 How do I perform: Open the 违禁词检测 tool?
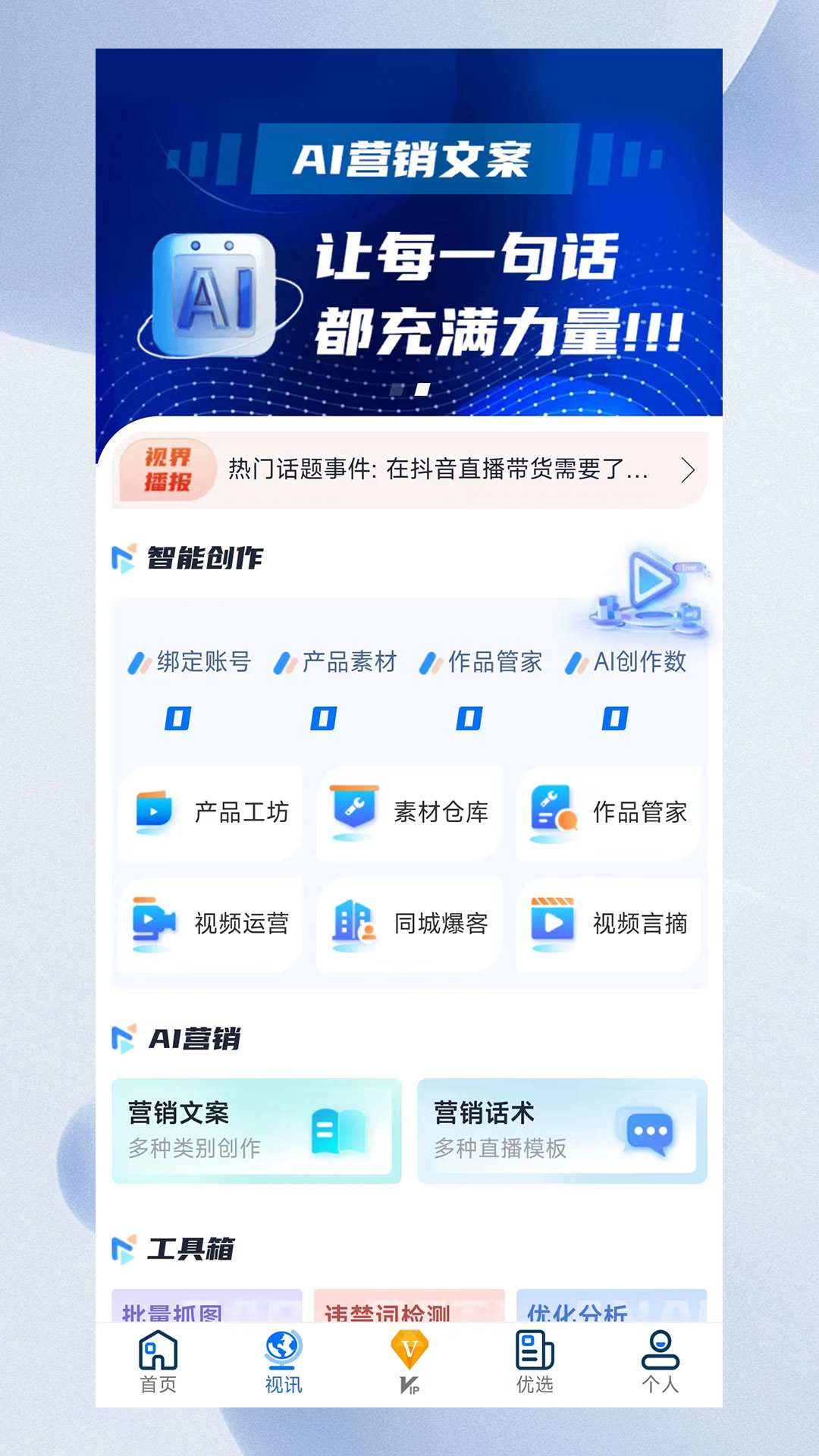click(x=409, y=1306)
